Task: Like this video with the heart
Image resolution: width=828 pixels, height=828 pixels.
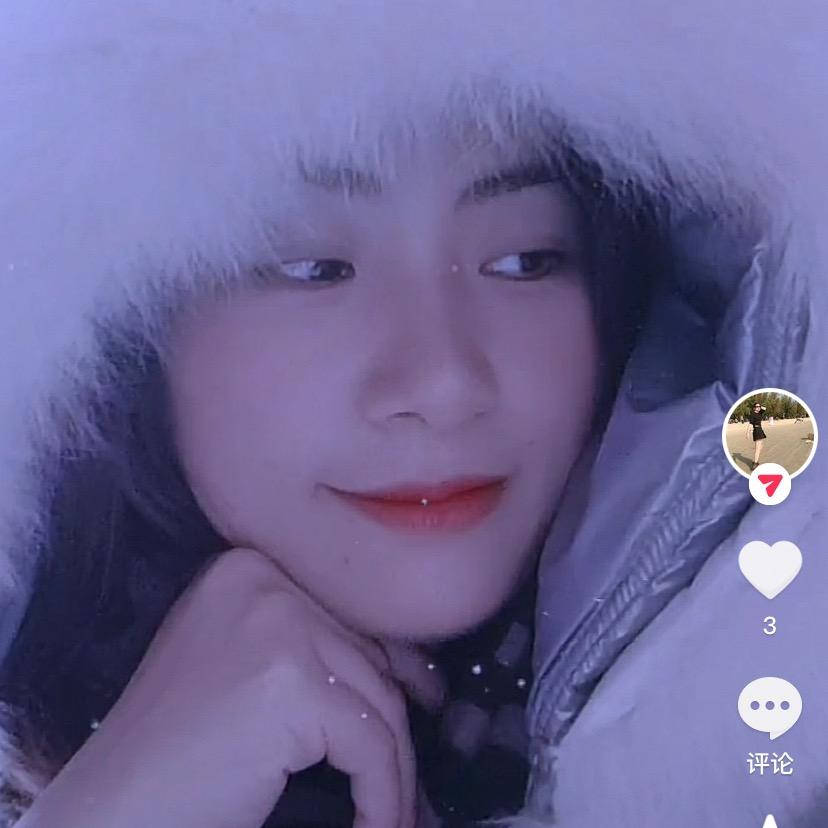Action: tap(769, 569)
